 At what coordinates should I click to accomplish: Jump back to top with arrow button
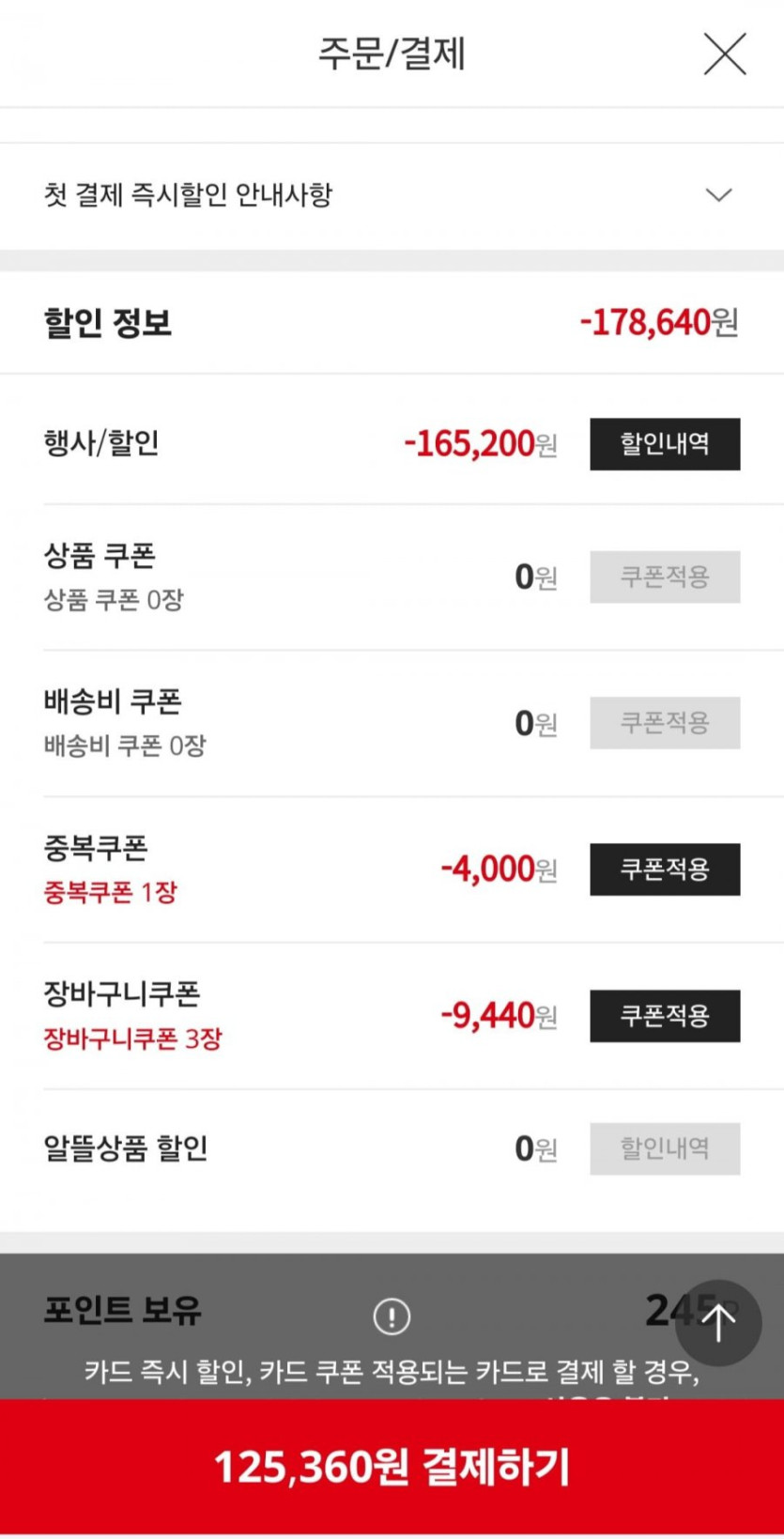[718, 1322]
